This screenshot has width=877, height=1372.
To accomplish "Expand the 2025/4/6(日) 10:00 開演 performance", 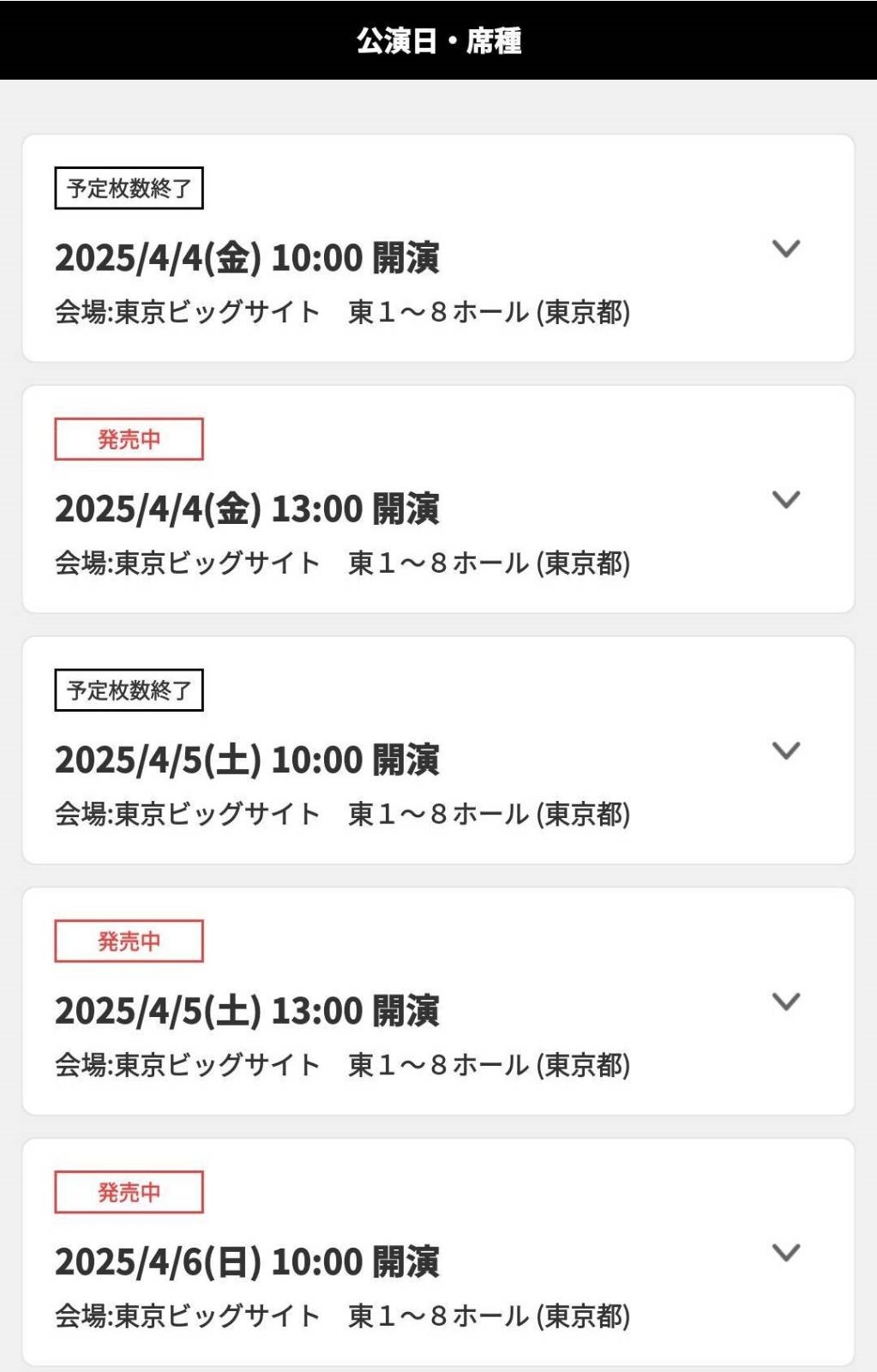I will tap(785, 1253).
